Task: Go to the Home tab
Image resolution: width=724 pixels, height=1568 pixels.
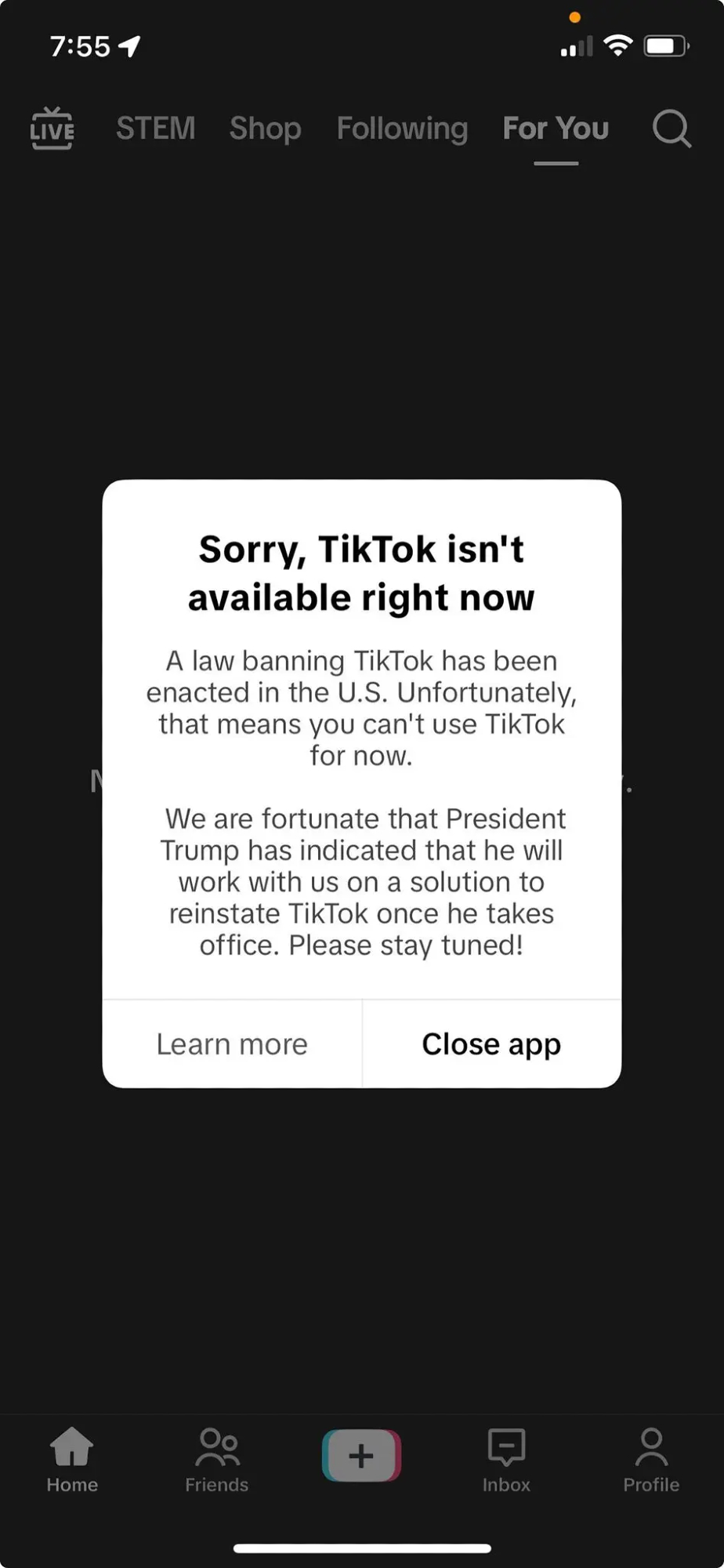Action: click(x=72, y=1460)
